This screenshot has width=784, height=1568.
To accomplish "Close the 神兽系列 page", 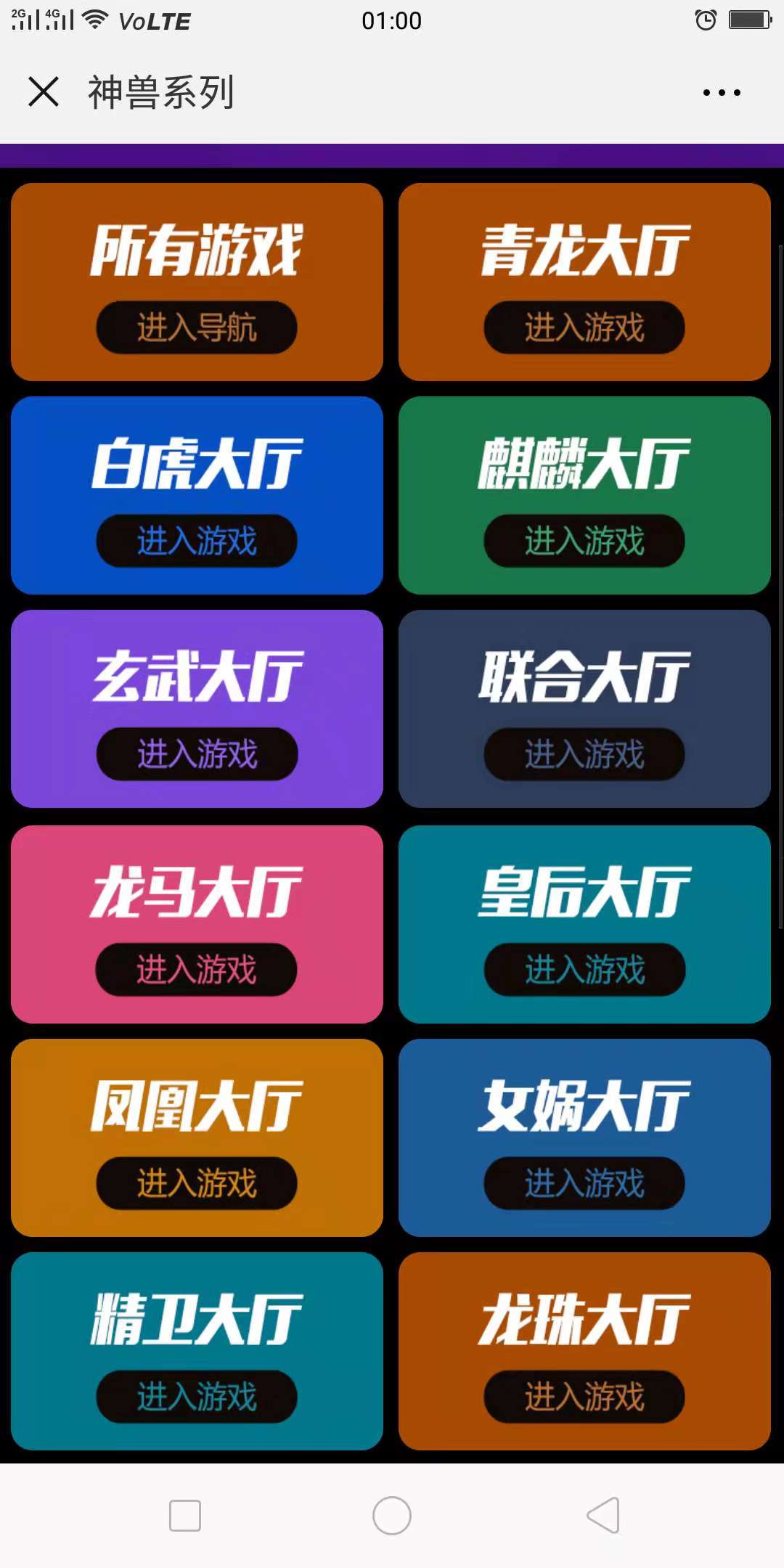I will point(44,92).
